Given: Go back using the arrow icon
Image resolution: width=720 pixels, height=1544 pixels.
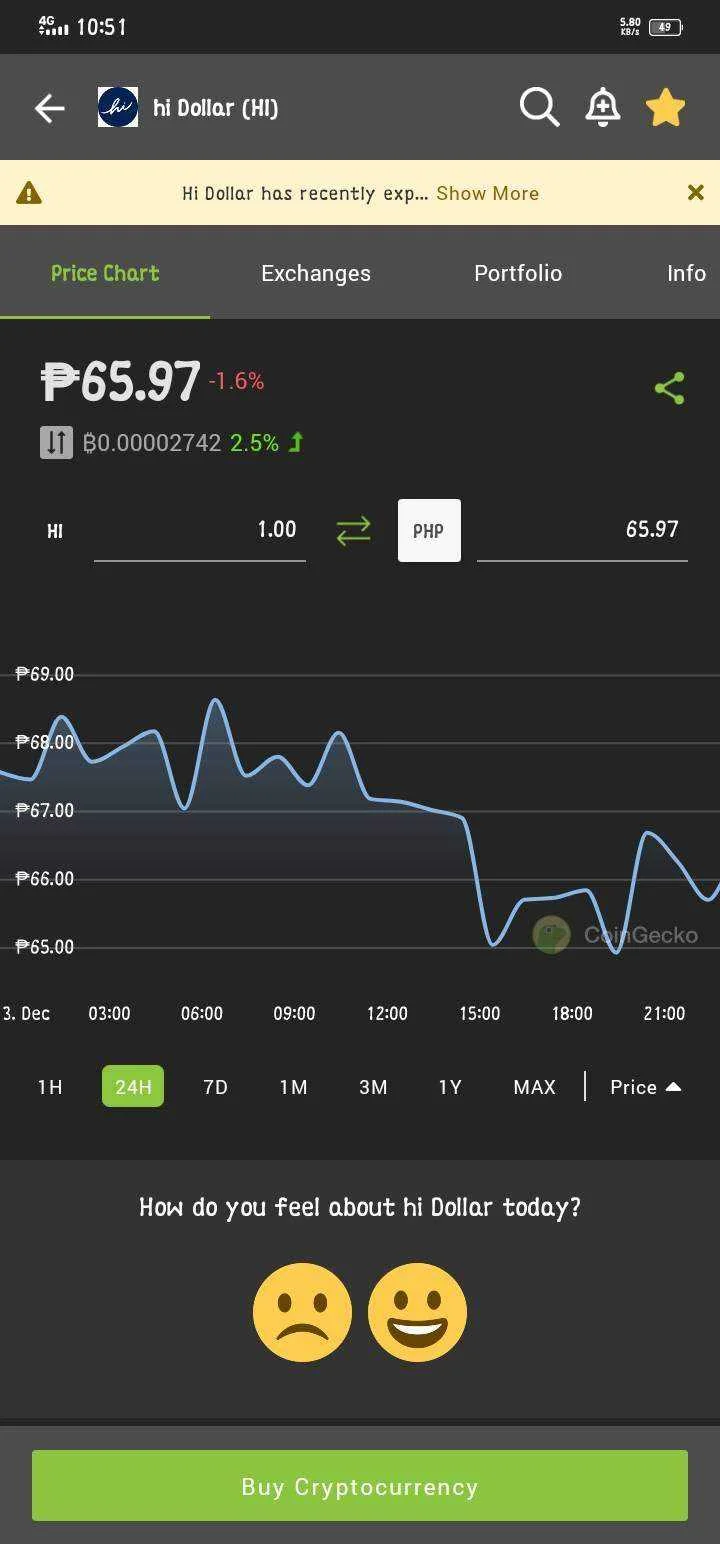Looking at the screenshot, I should 49,108.
